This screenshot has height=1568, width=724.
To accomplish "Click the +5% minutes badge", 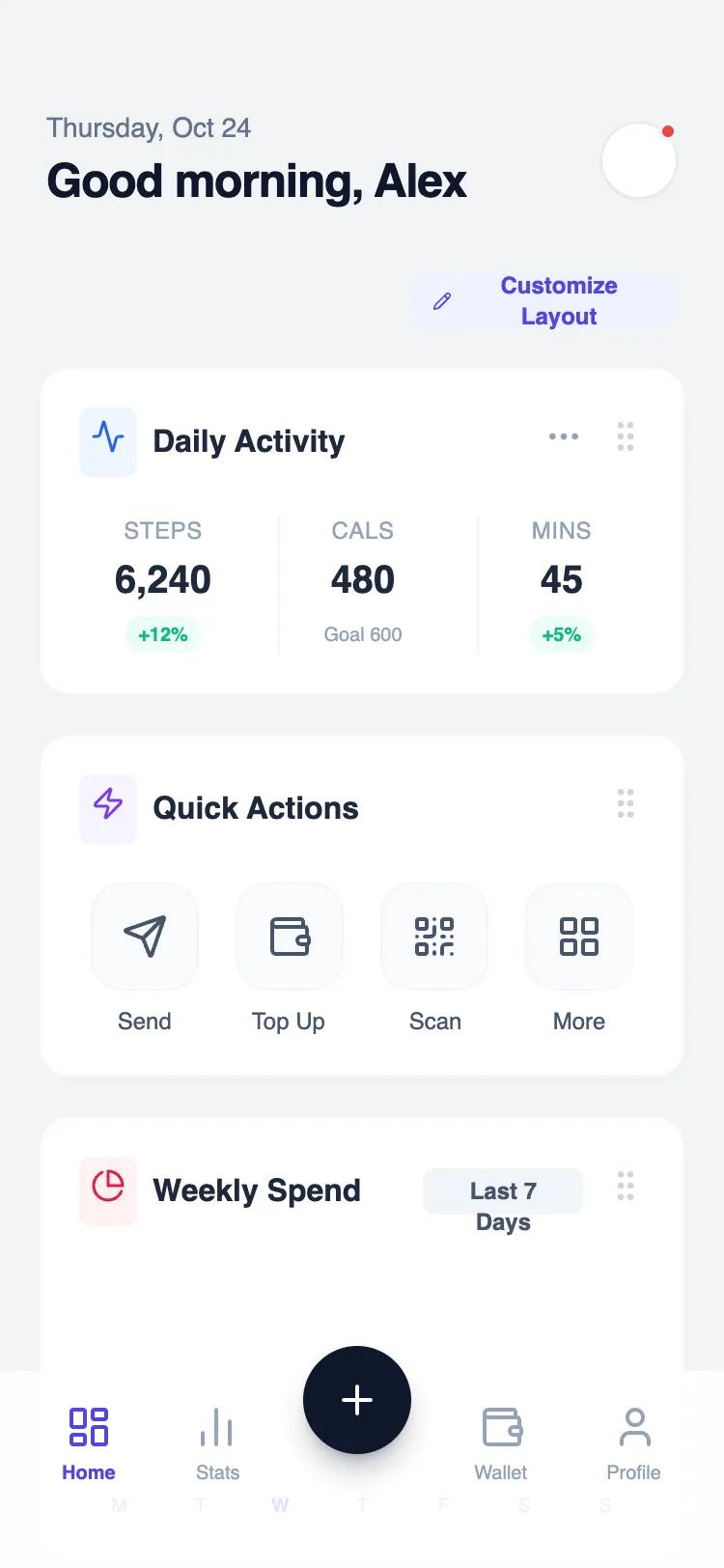I will click(x=561, y=634).
